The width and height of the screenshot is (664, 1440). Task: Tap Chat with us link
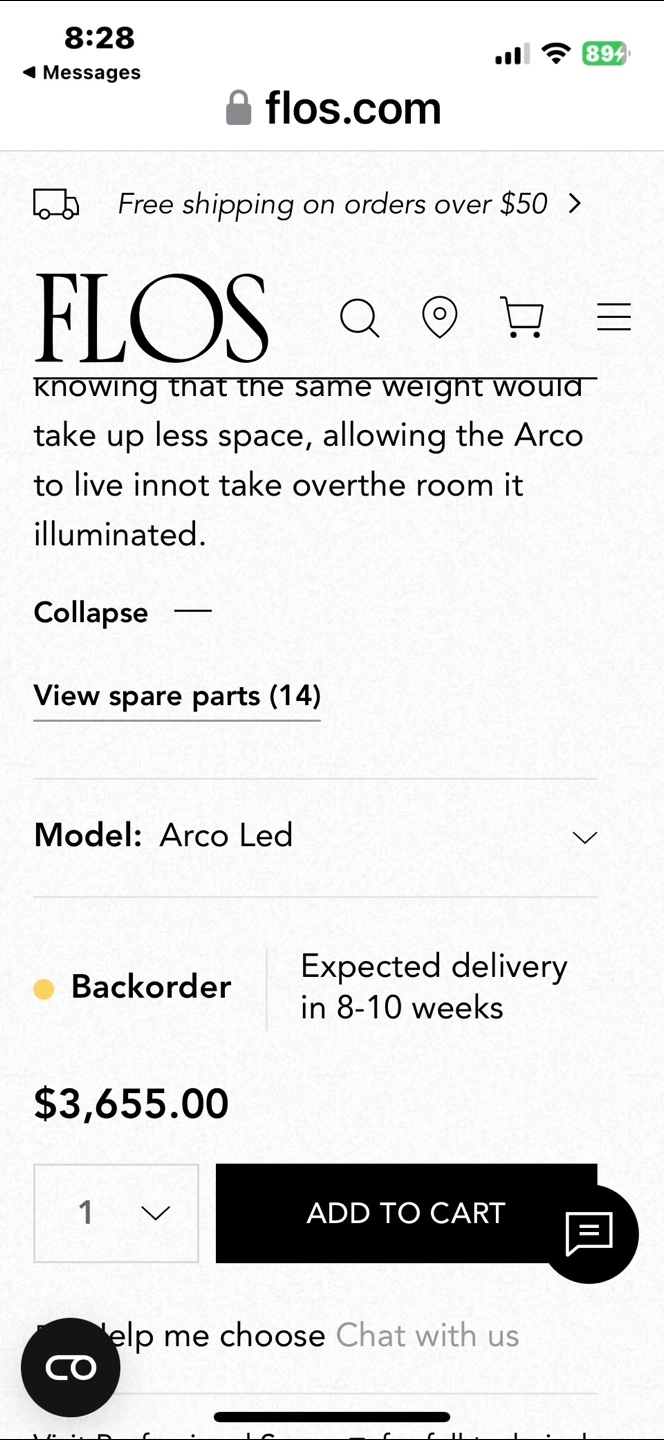click(x=427, y=1335)
